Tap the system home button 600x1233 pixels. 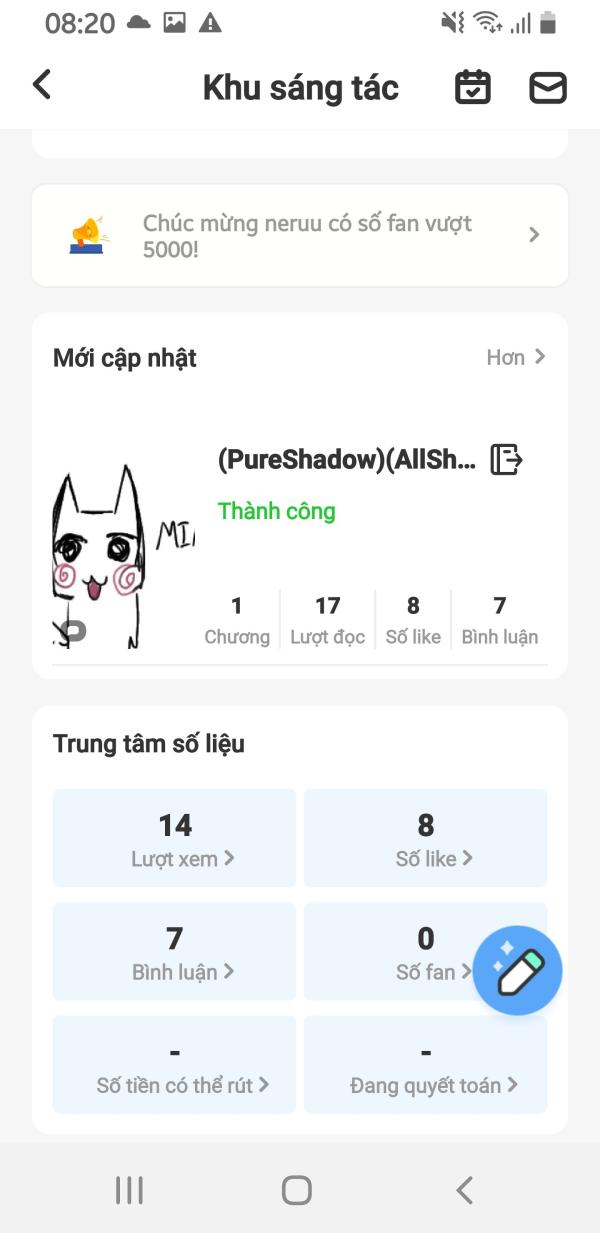coord(297,1190)
